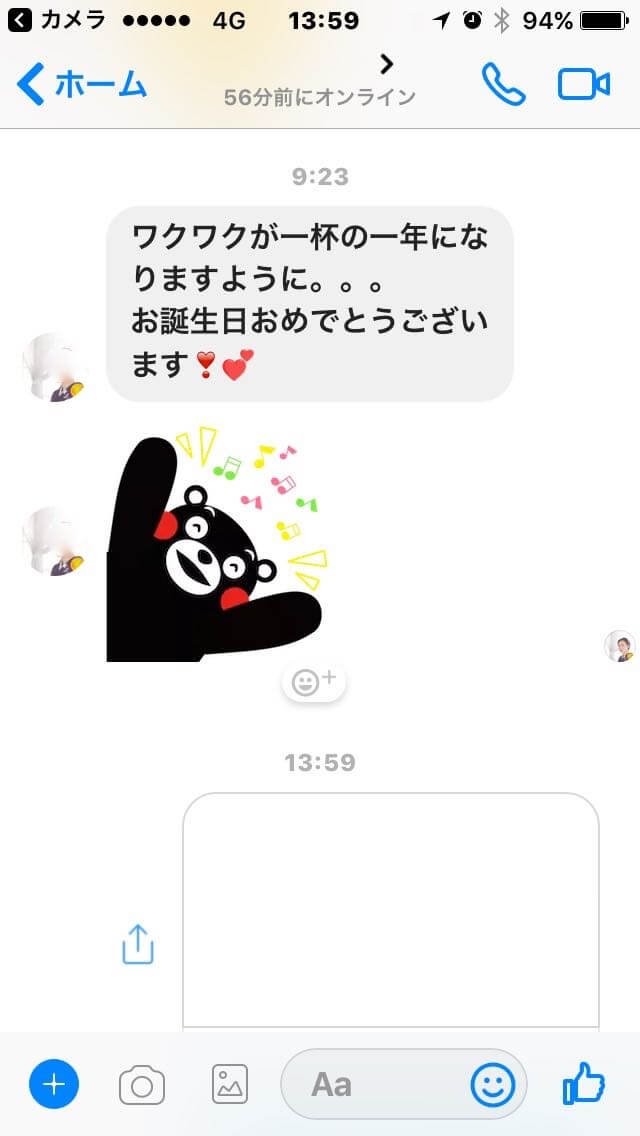Open the plus menu for more actions
The height and width of the screenshot is (1136, 640).
[x=54, y=1084]
